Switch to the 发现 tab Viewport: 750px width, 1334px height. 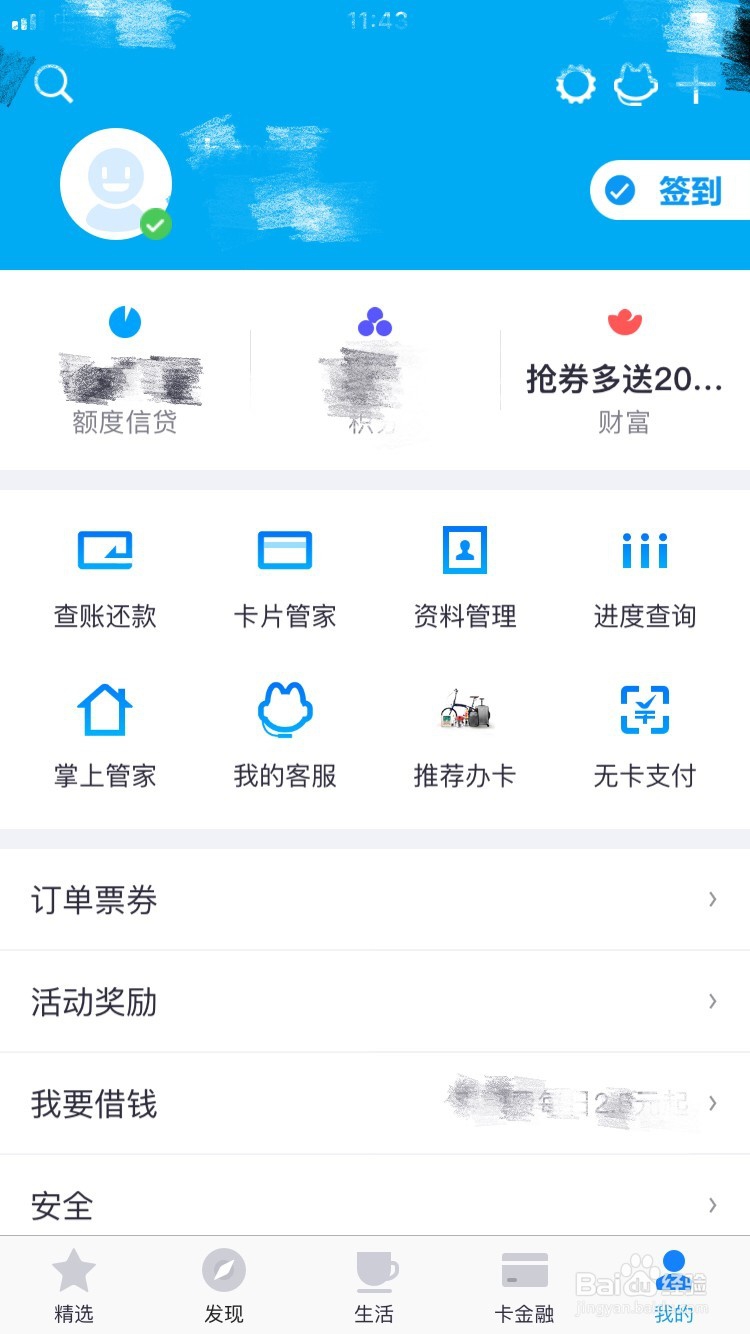pos(224,1286)
